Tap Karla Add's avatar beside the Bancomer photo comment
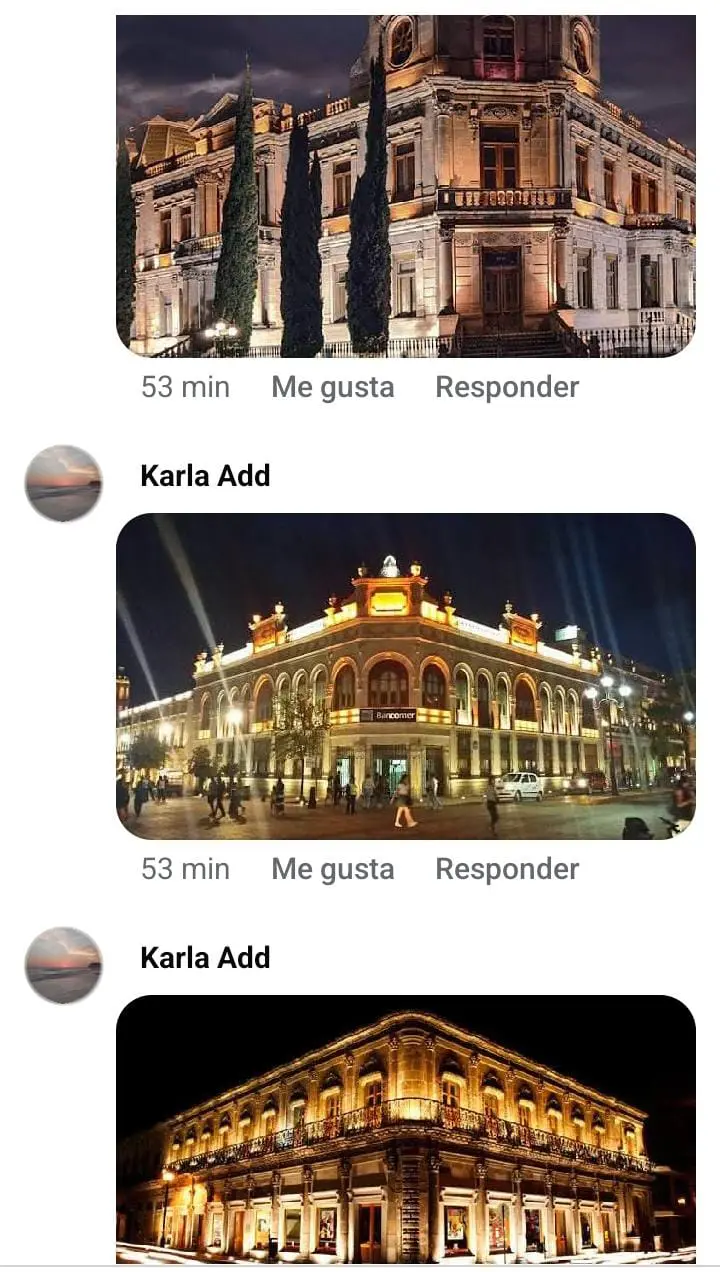Image resolution: width=720 pixels, height=1272 pixels. point(63,484)
